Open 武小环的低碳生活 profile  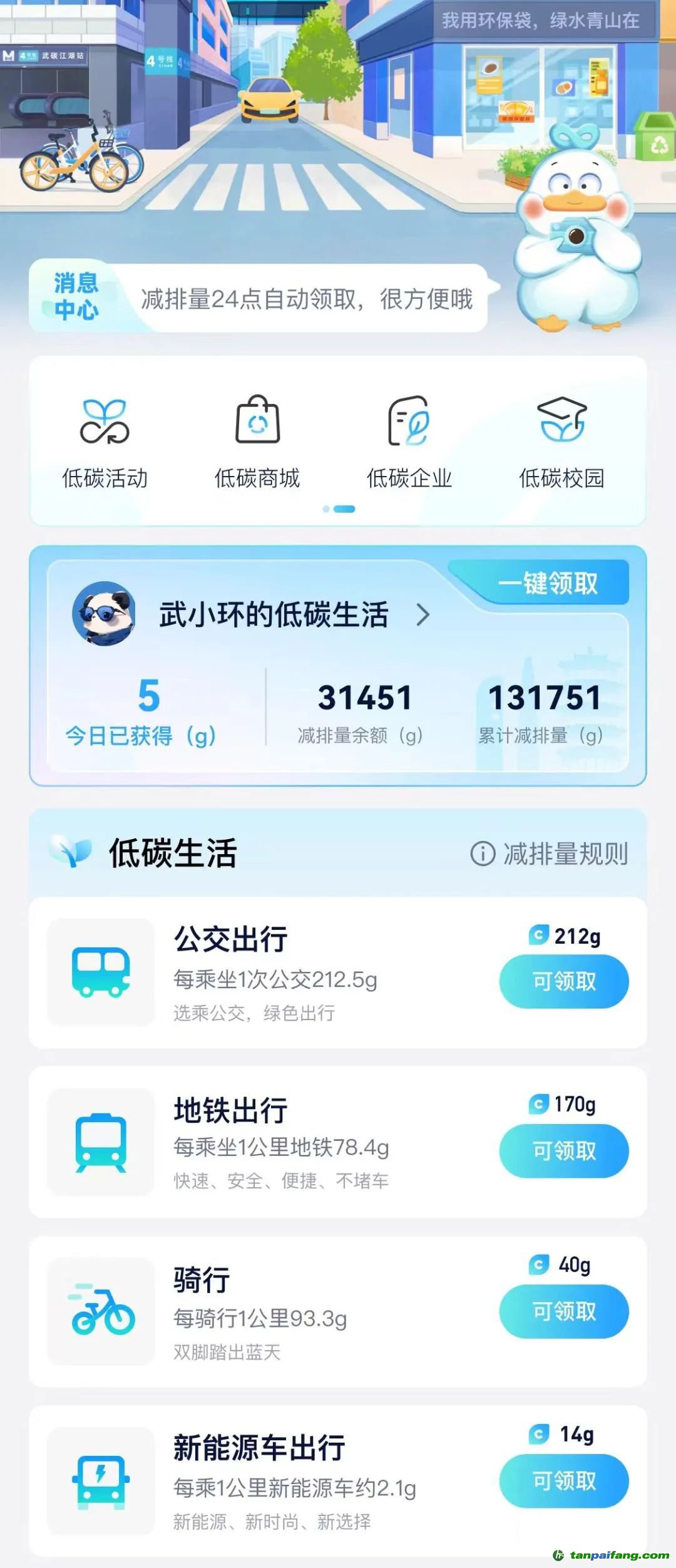click(274, 615)
